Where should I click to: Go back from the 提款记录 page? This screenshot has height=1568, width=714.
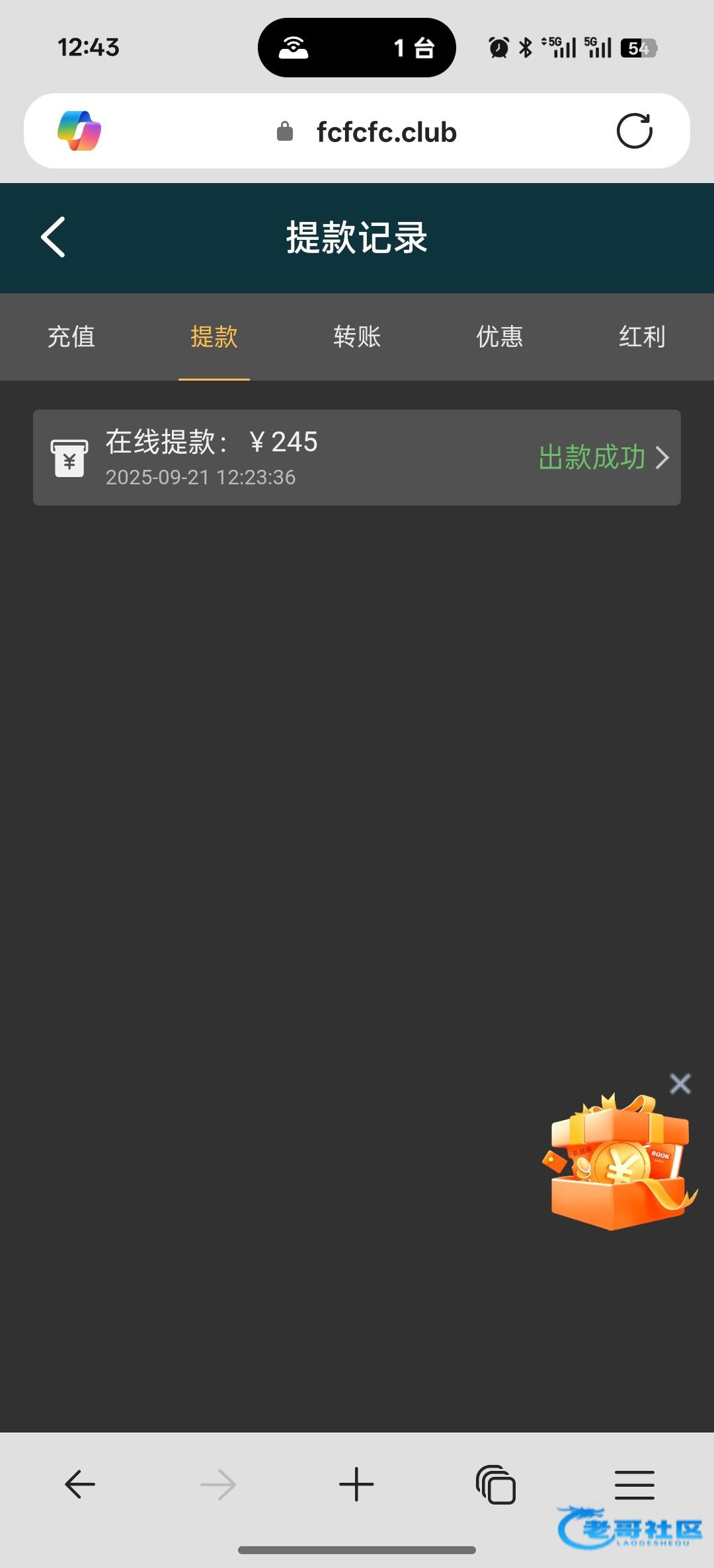[53, 237]
